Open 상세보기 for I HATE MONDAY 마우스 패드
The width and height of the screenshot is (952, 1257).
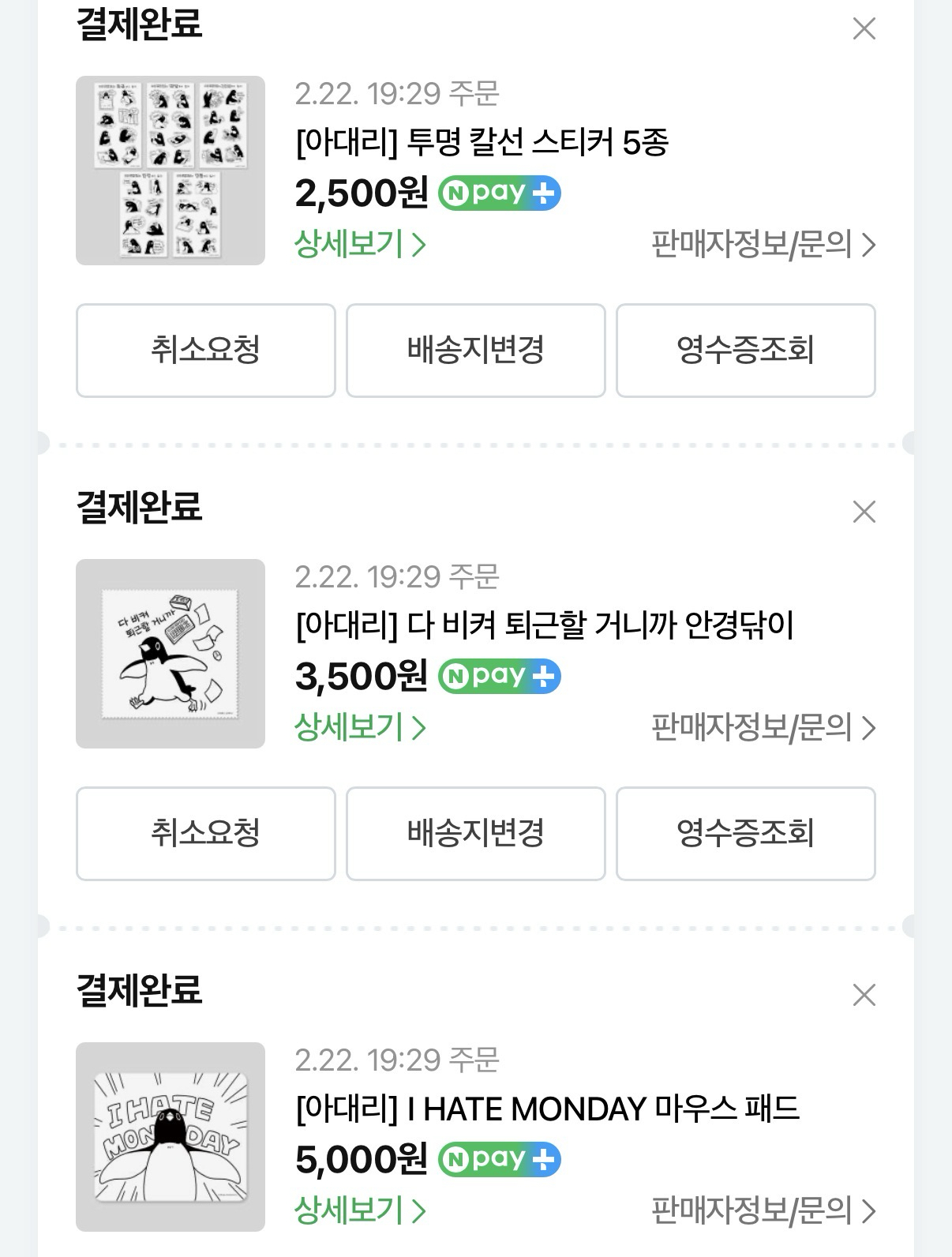(360, 1210)
